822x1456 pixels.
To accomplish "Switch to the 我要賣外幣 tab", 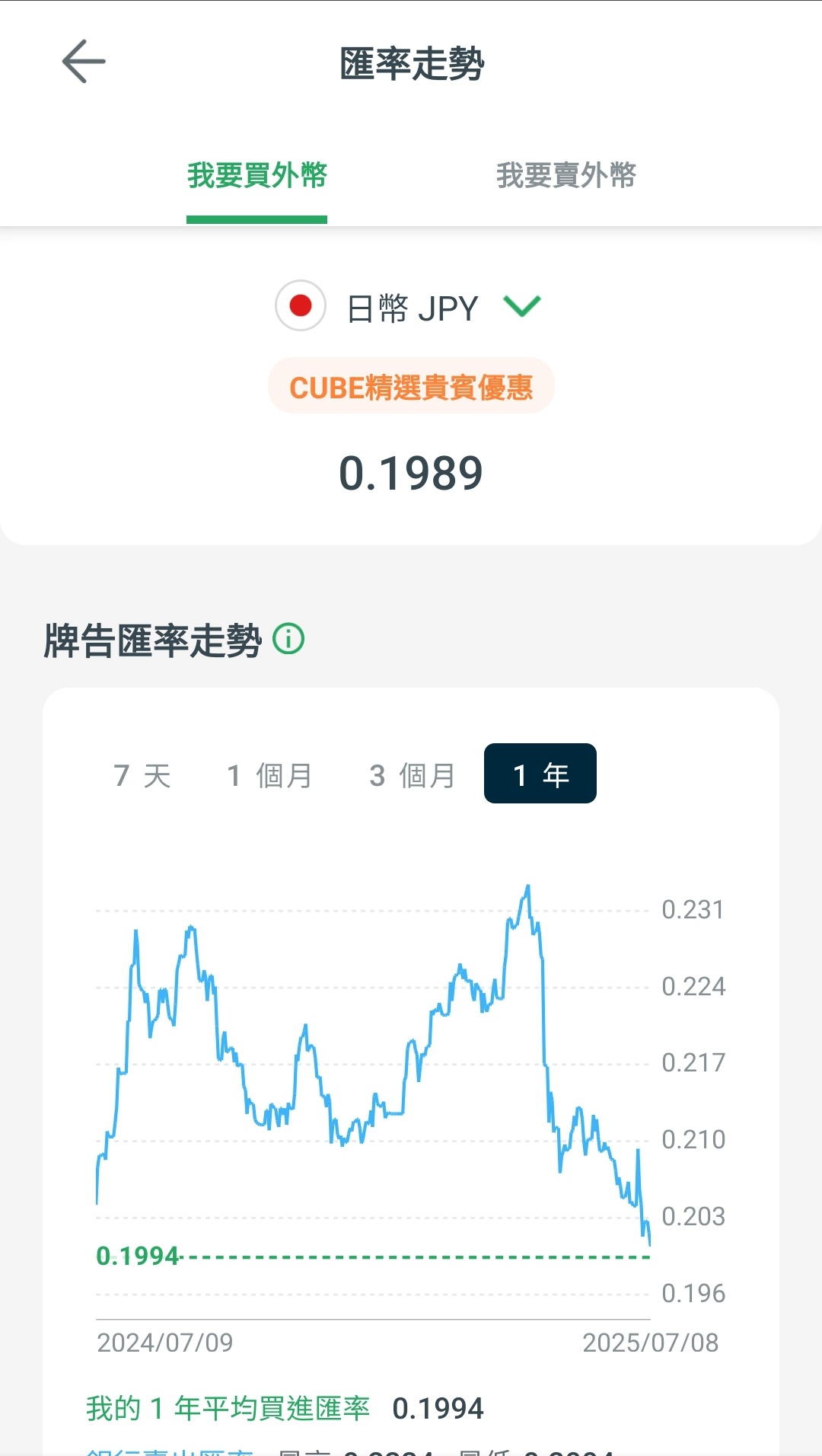I will click(566, 175).
